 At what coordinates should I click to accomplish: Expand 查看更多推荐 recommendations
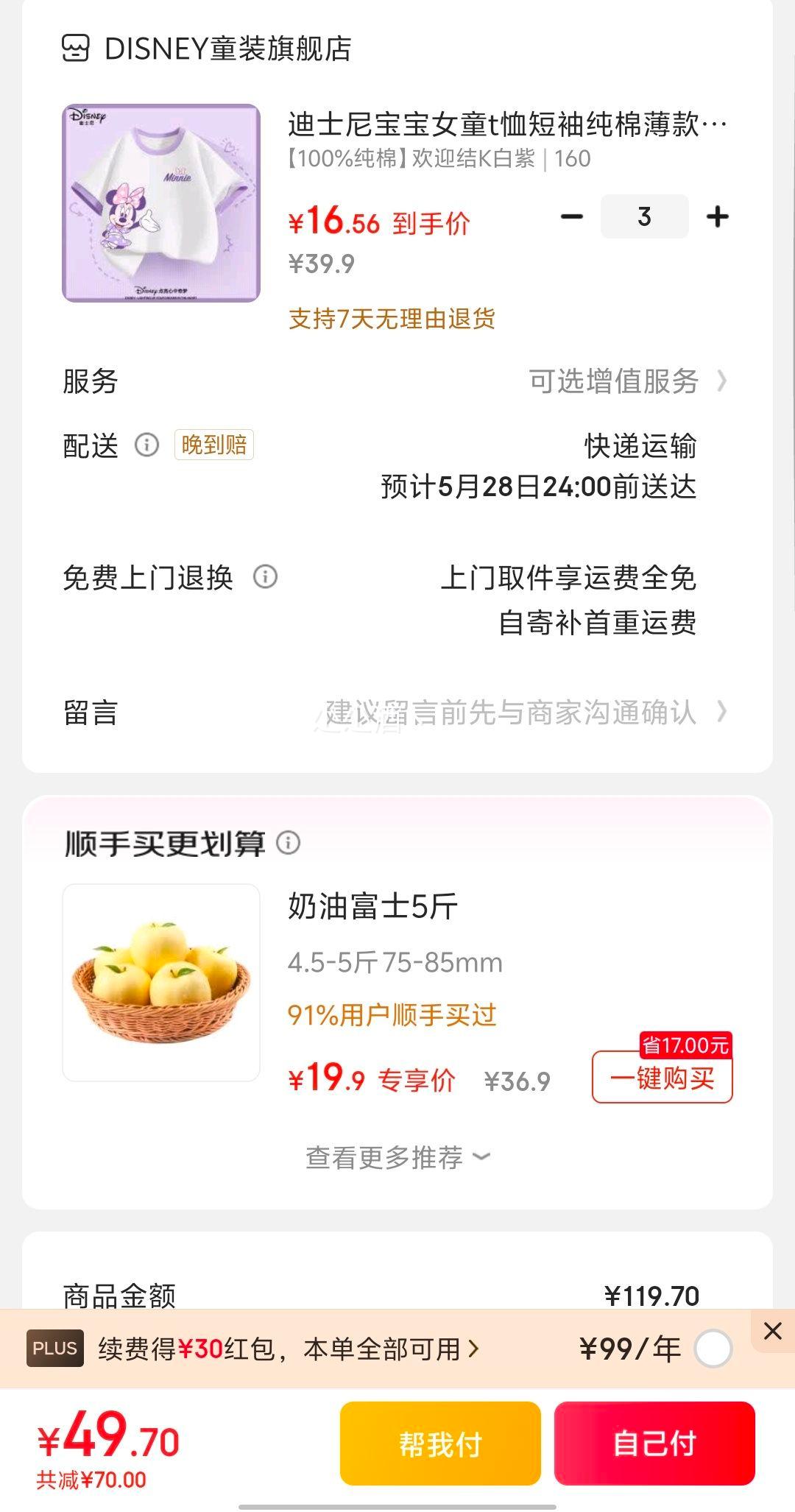point(397,1157)
